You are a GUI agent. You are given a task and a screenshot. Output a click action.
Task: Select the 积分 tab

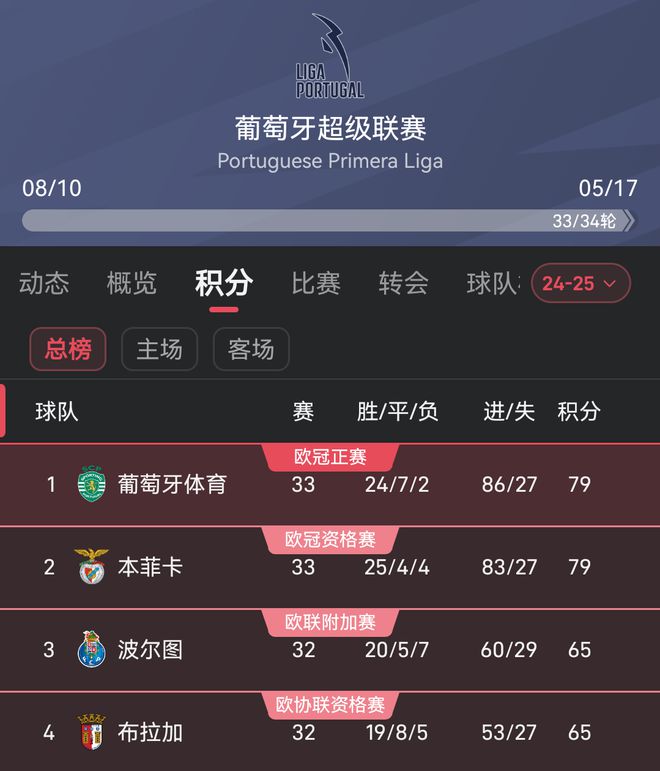[x=224, y=283]
